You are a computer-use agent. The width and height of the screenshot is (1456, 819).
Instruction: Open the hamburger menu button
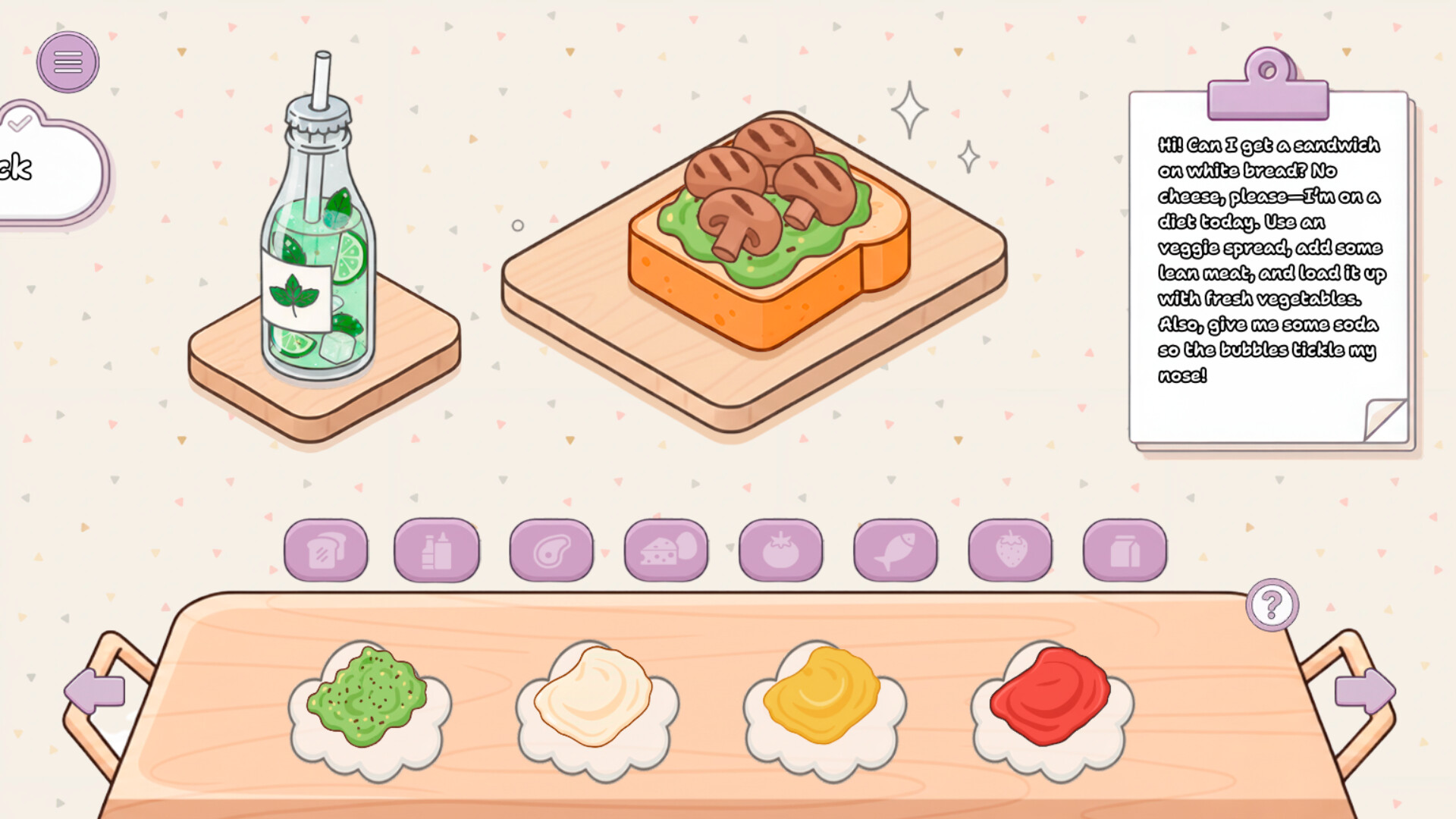click(x=67, y=62)
